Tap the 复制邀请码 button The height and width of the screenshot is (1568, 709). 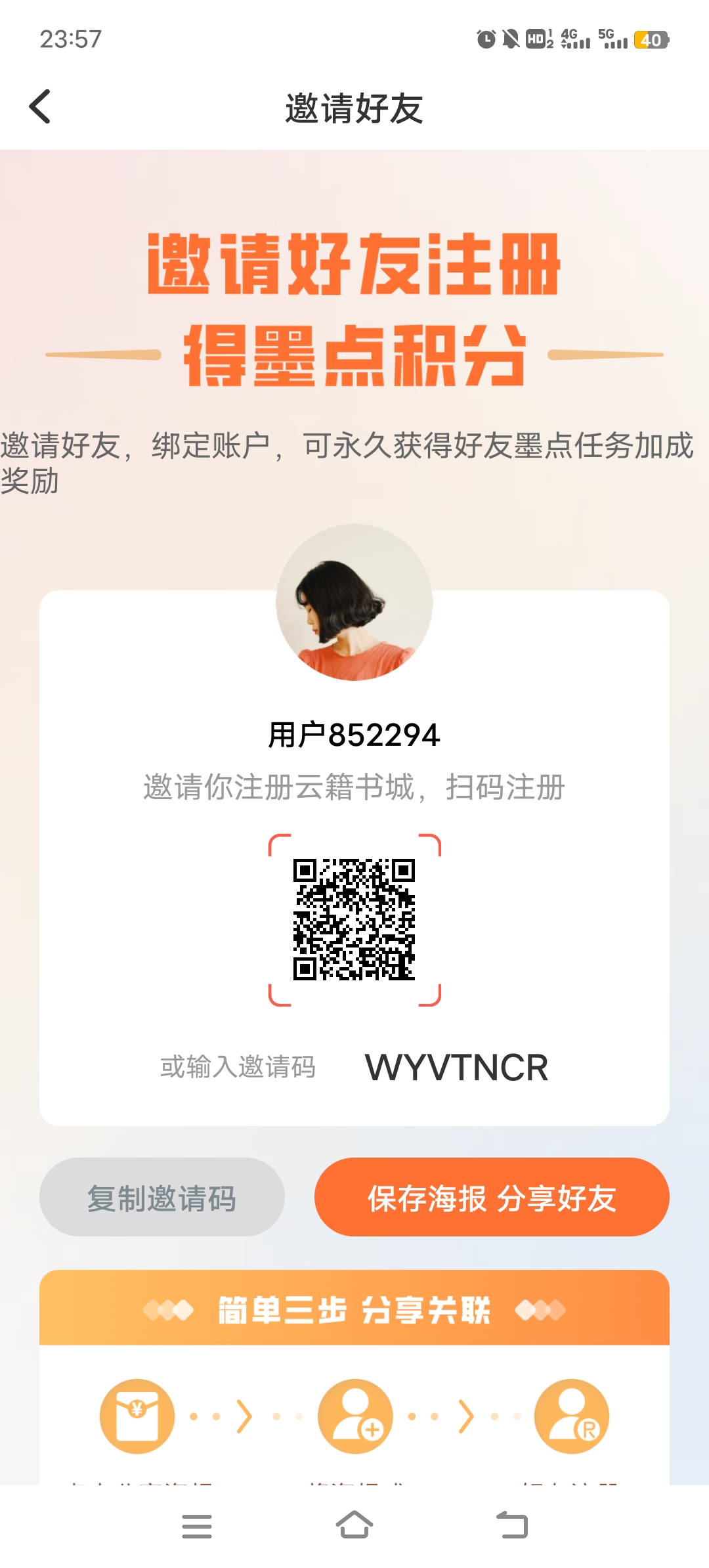(x=162, y=1197)
